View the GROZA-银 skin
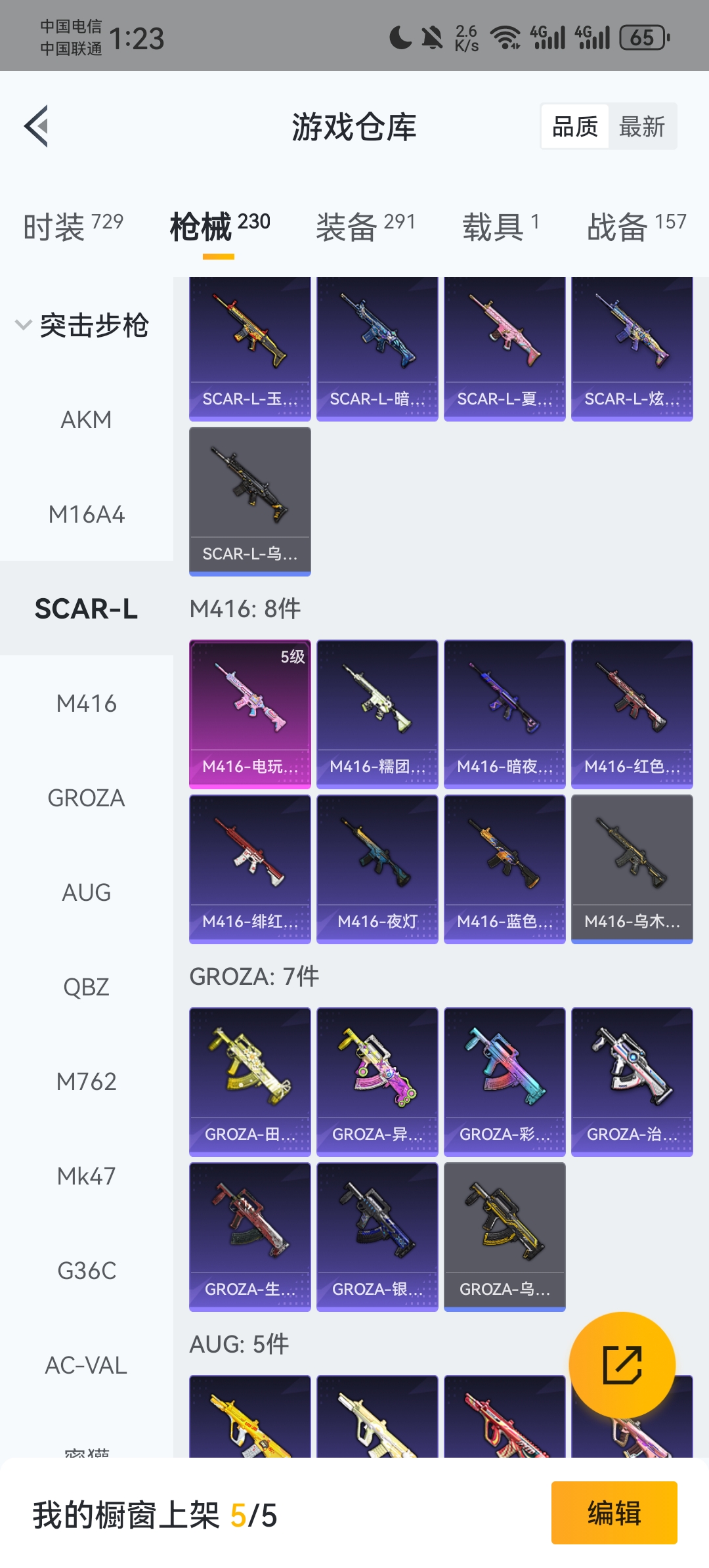Viewport: 709px width, 1568px height. 377,1236
